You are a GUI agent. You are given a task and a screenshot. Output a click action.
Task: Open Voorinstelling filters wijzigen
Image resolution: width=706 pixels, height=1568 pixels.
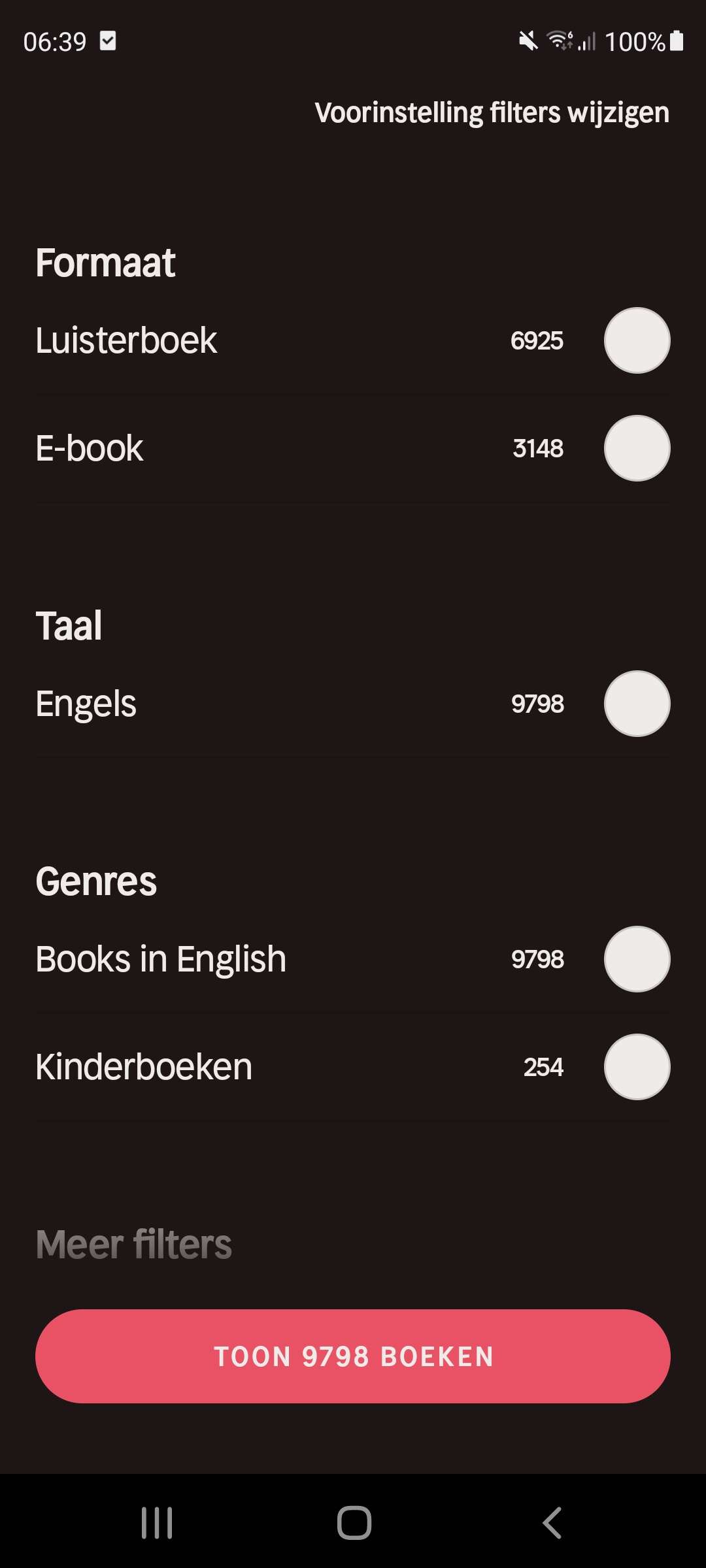(x=492, y=113)
